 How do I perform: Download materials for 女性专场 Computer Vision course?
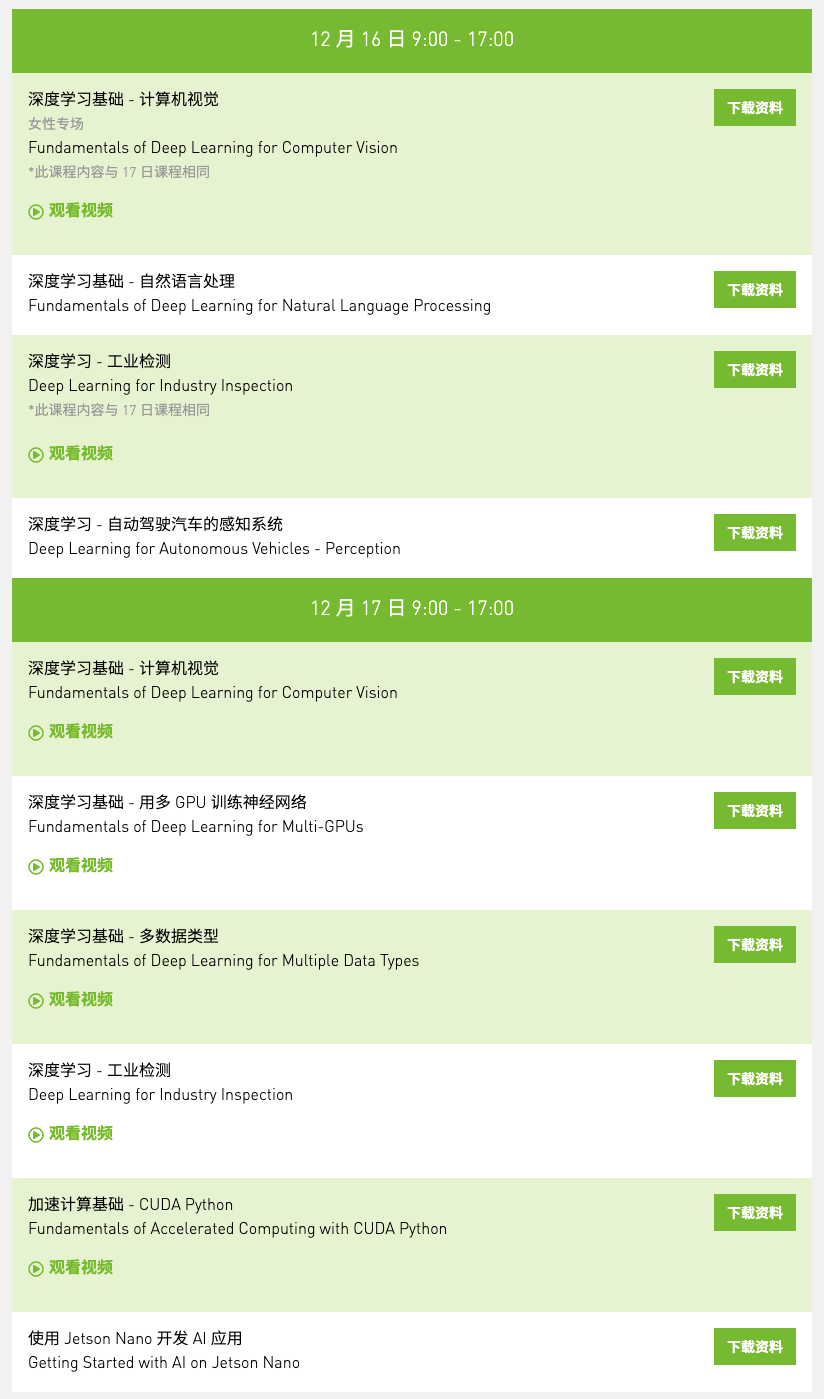754,108
